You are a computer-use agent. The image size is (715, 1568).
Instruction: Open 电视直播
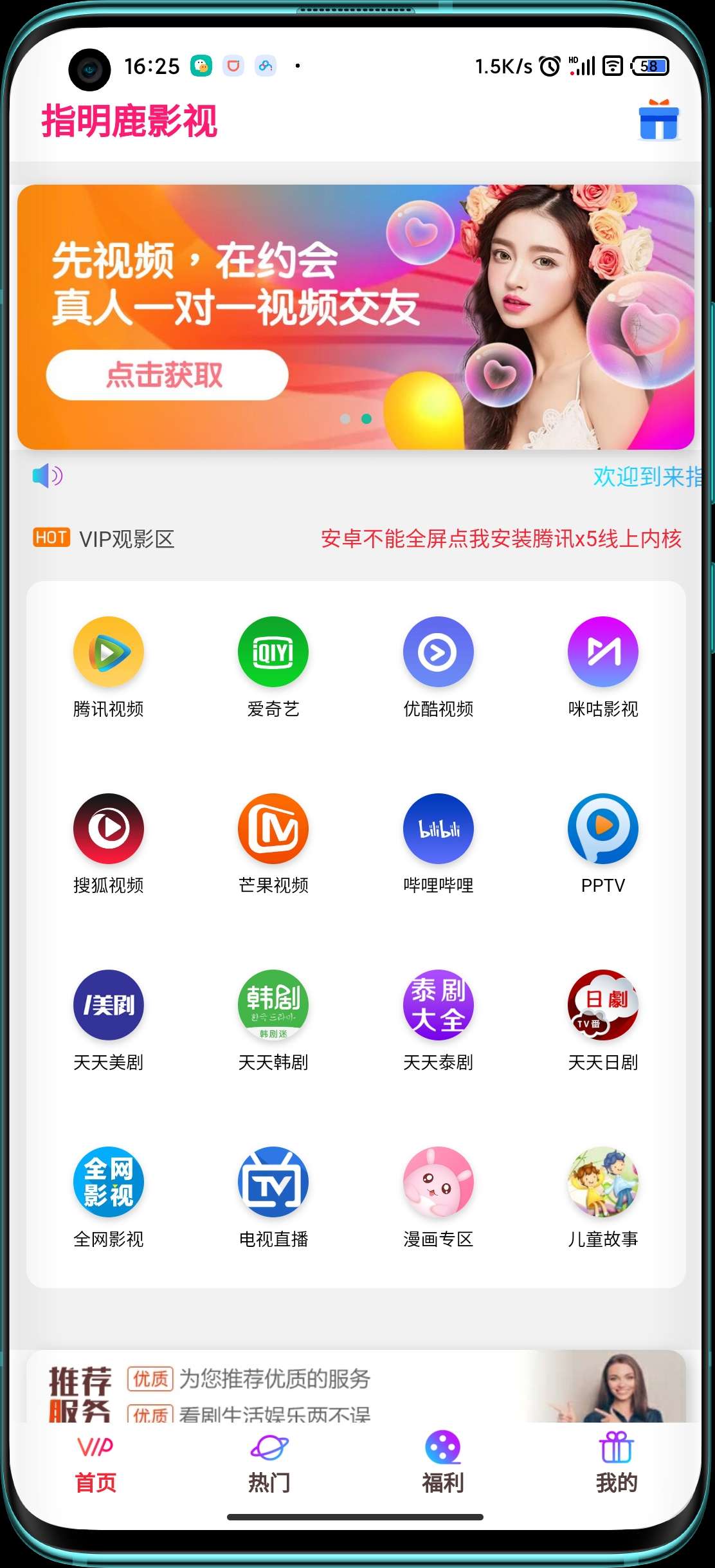[273, 1197]
